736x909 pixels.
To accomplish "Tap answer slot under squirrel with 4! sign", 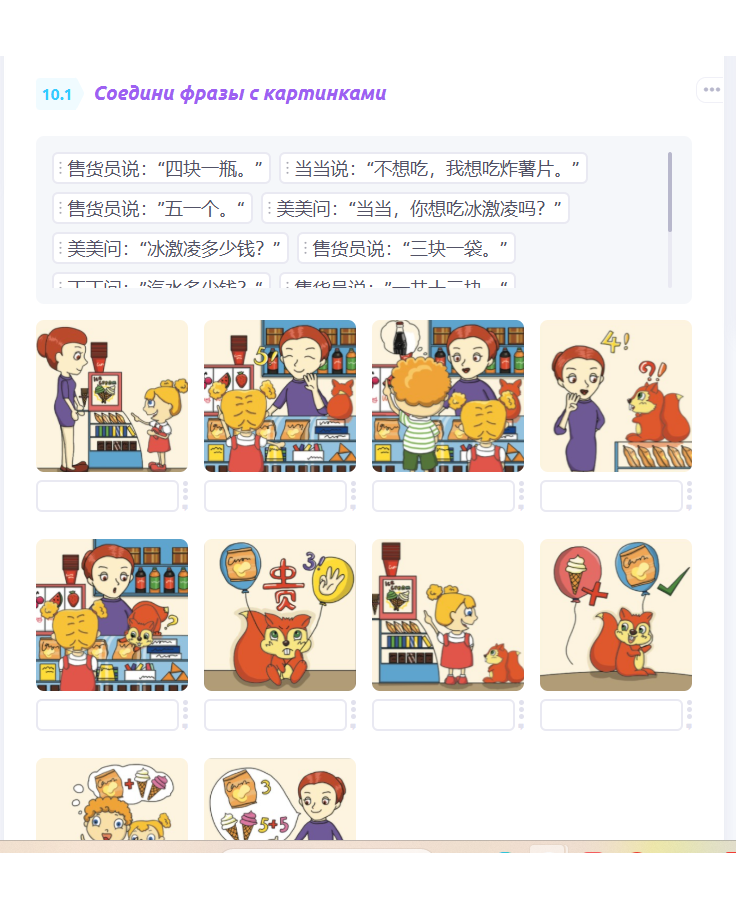I will click(612, 496).
